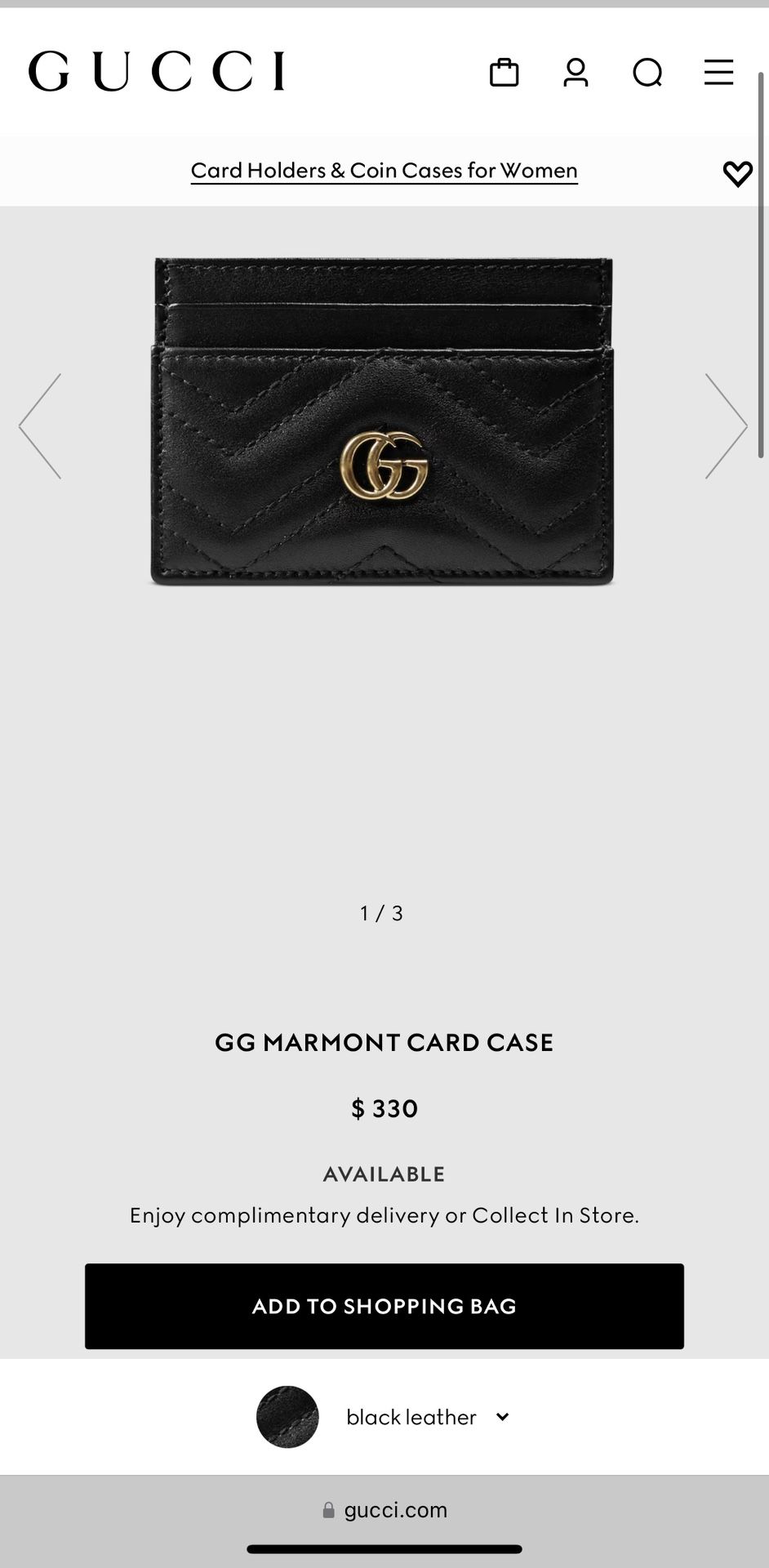The image size is (769, 1568).
Task: Open the Gucci logo home link
Action: (157, 71)
